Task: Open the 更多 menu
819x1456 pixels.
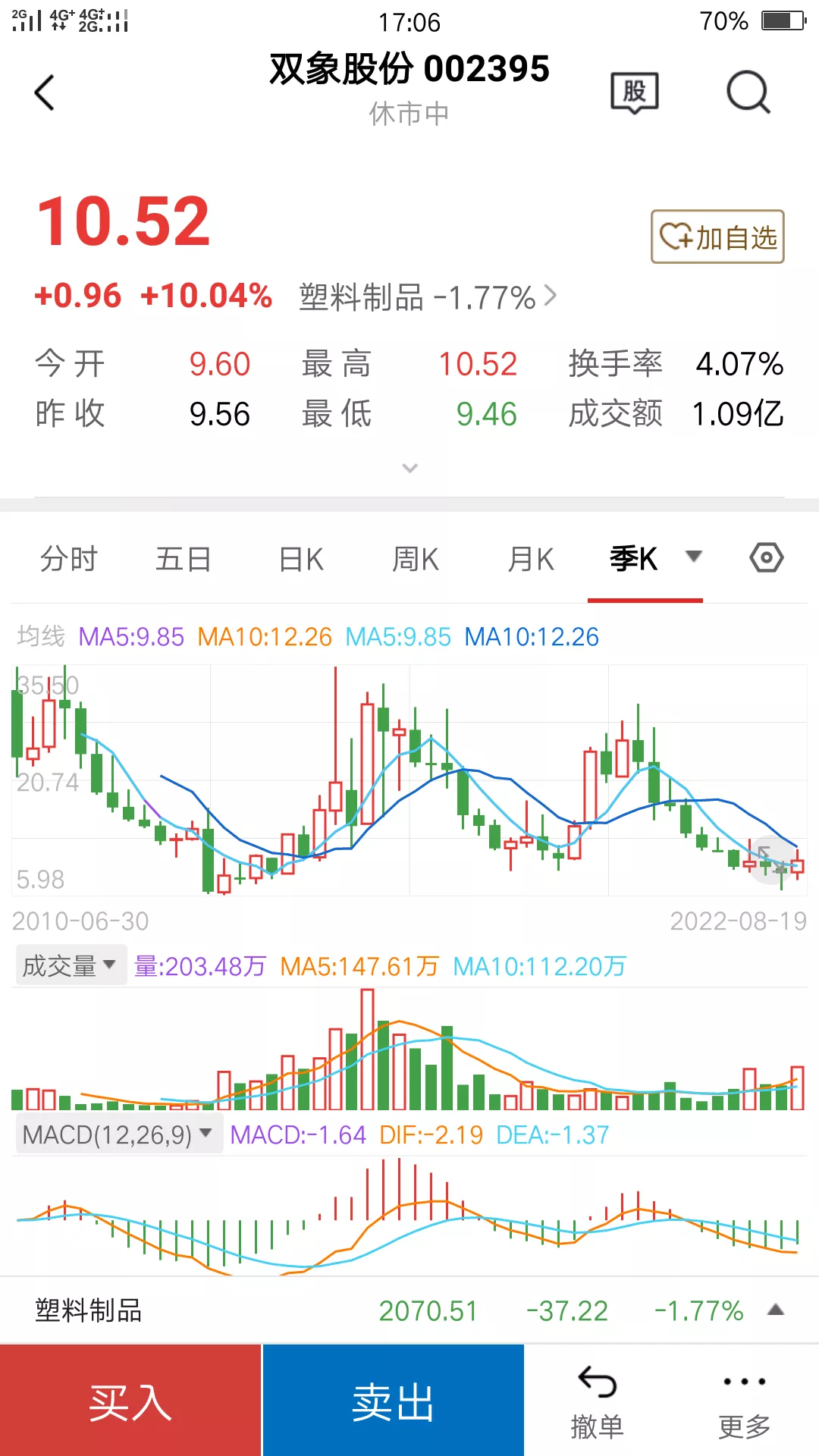Action: [x=744, y=1401]
